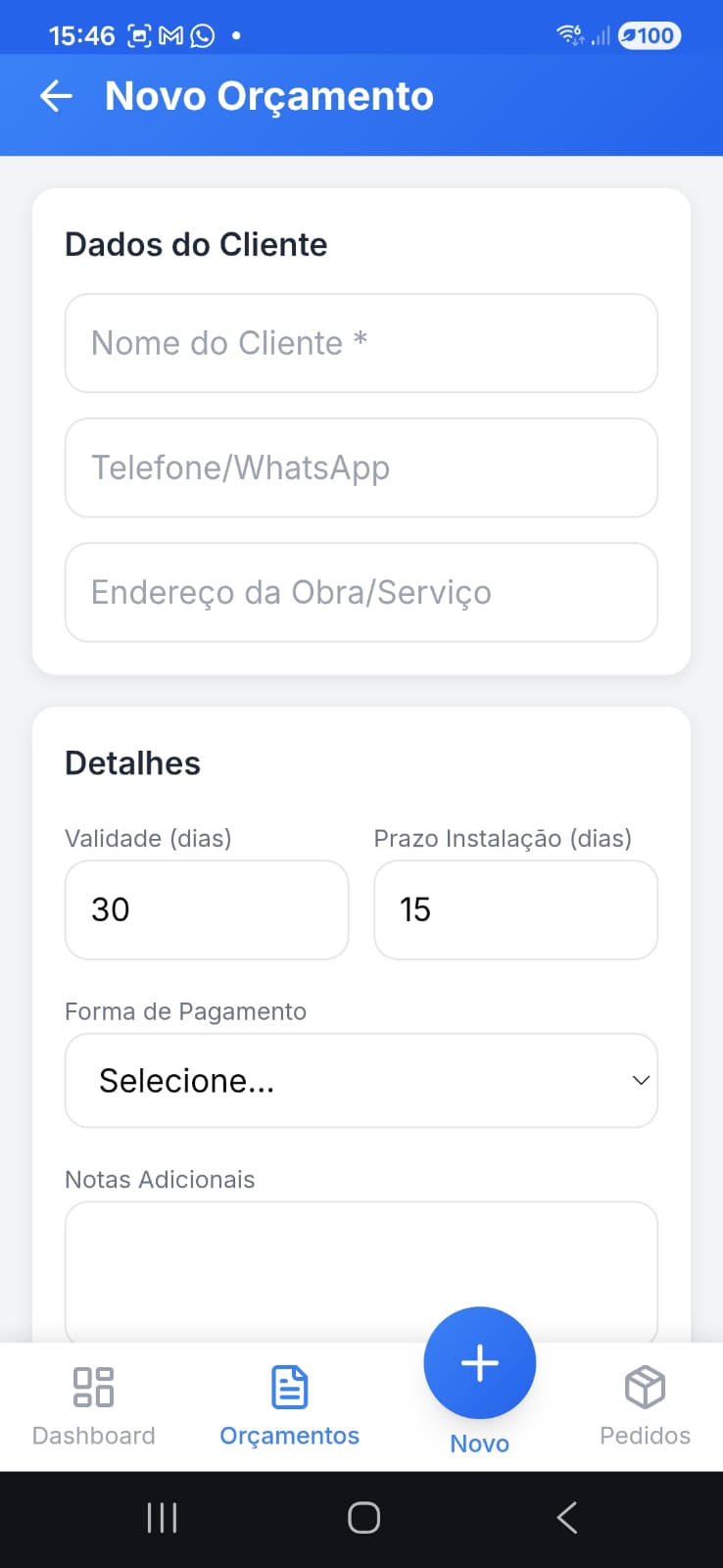This screenshot has height=1568, width=723.
Task: Open the screenshot notification icon
Action: coord(139,35)
